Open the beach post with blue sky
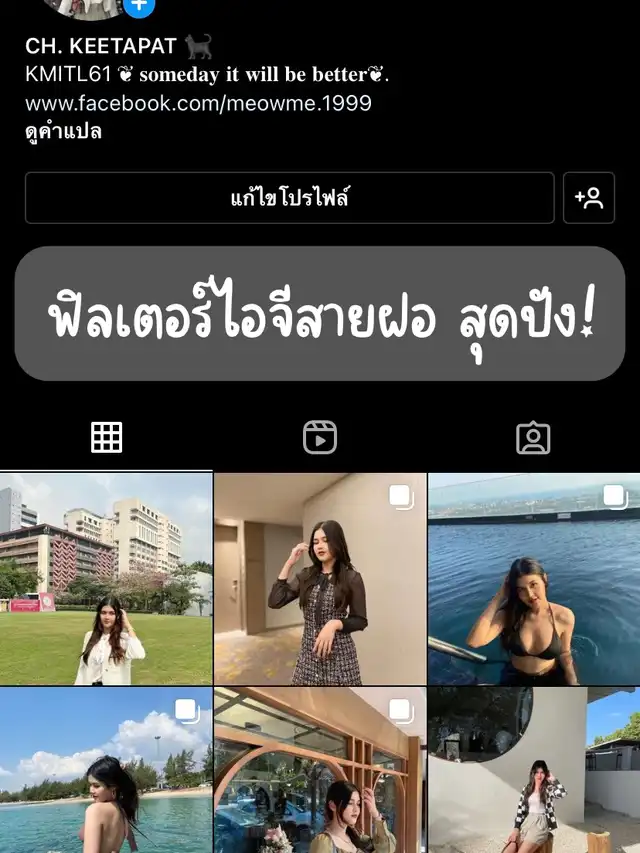Viewport: 640px width, 853px height. tap(106, 770)
